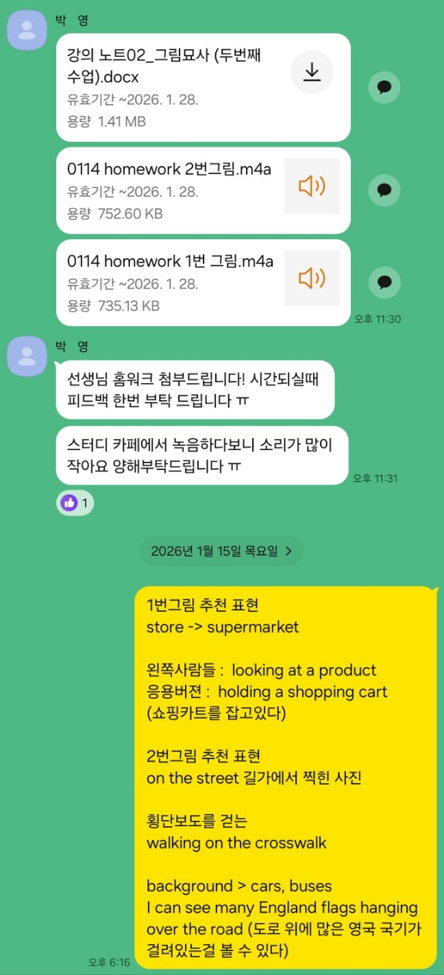Download the 강의 노트02 docx file

pyautogui.click(x=312, y=73)
